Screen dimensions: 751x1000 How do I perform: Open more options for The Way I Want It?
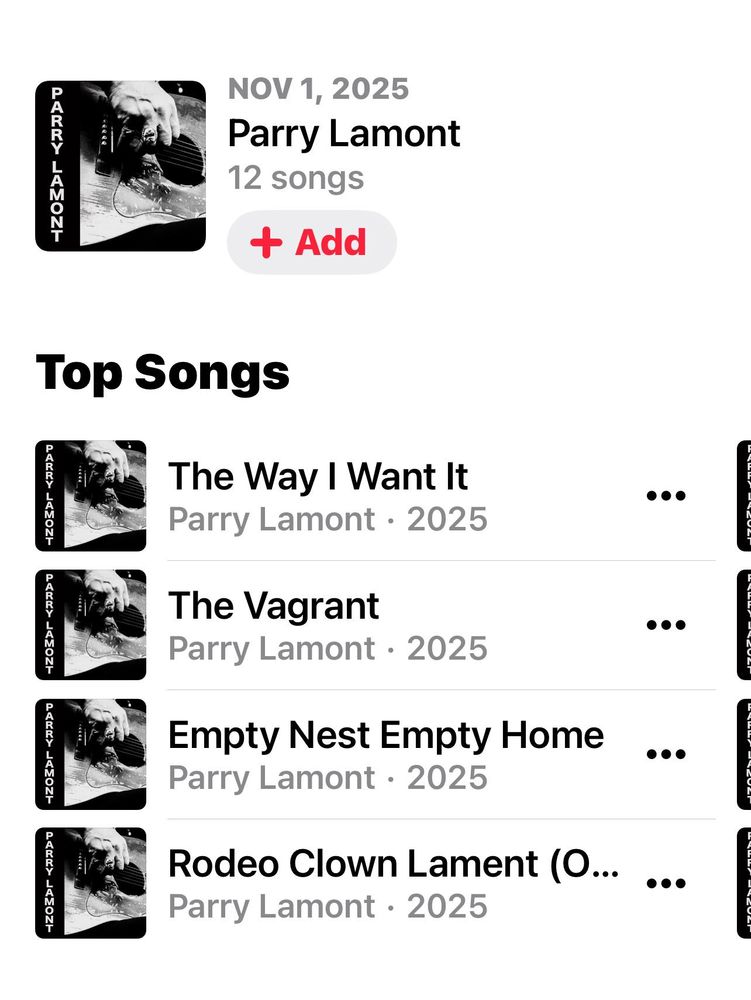(666, 496)
